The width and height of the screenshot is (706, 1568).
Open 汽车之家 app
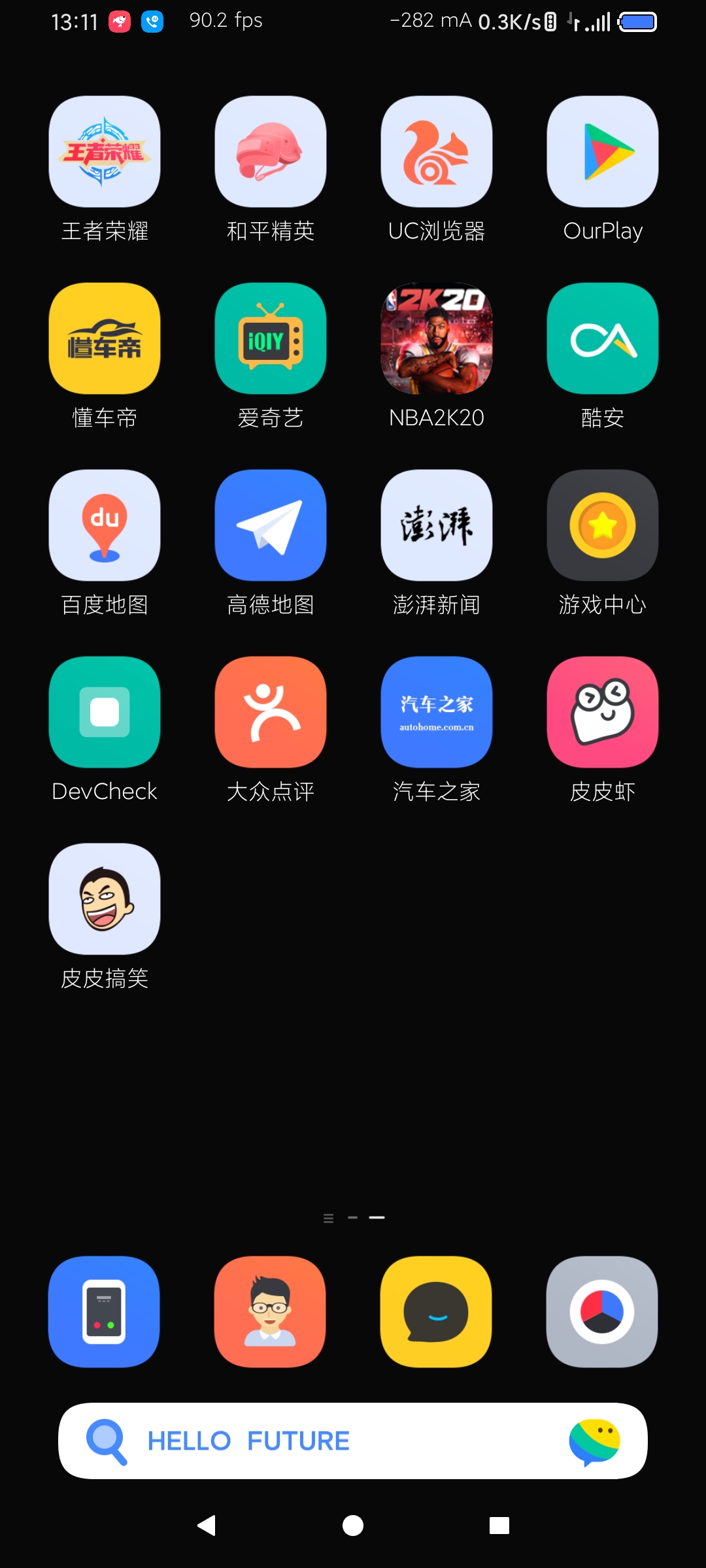437,712
